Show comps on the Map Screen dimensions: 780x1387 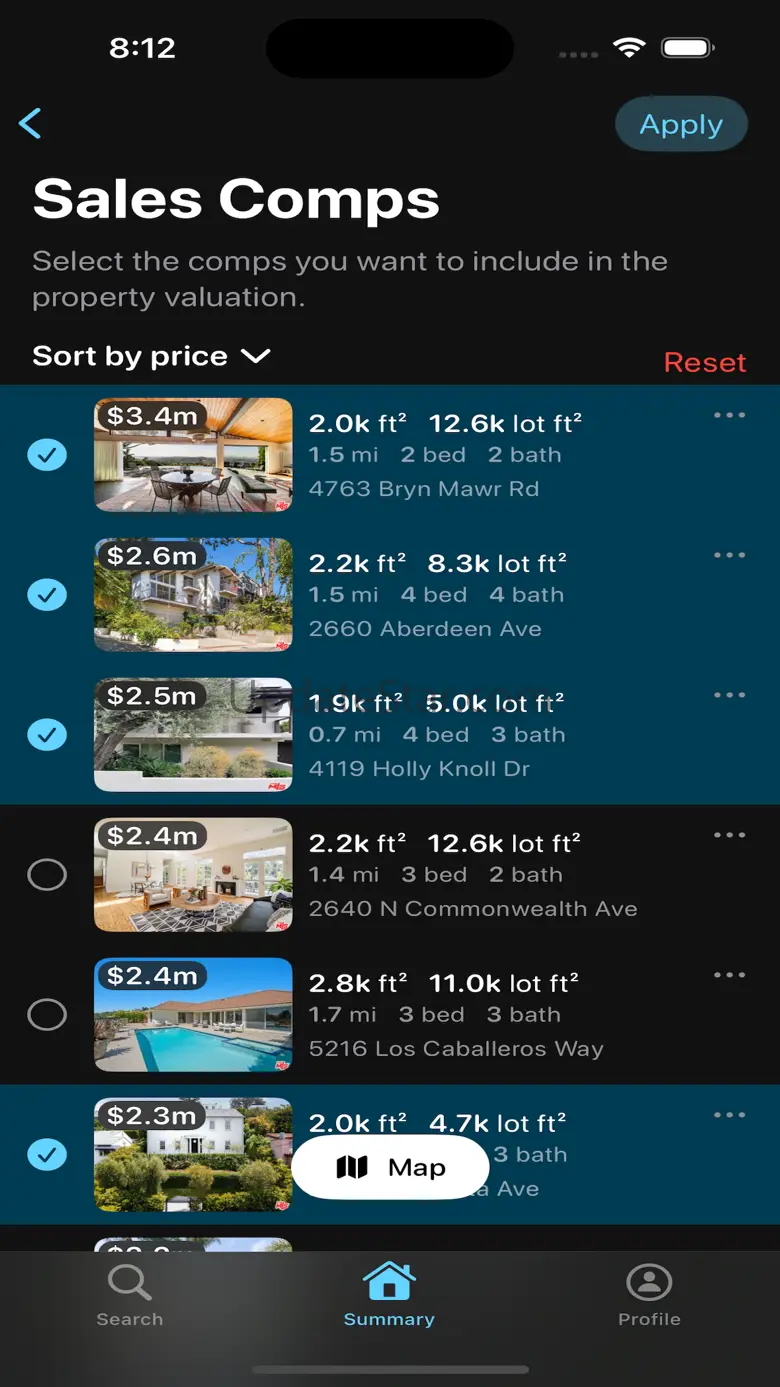point(390,1167)
